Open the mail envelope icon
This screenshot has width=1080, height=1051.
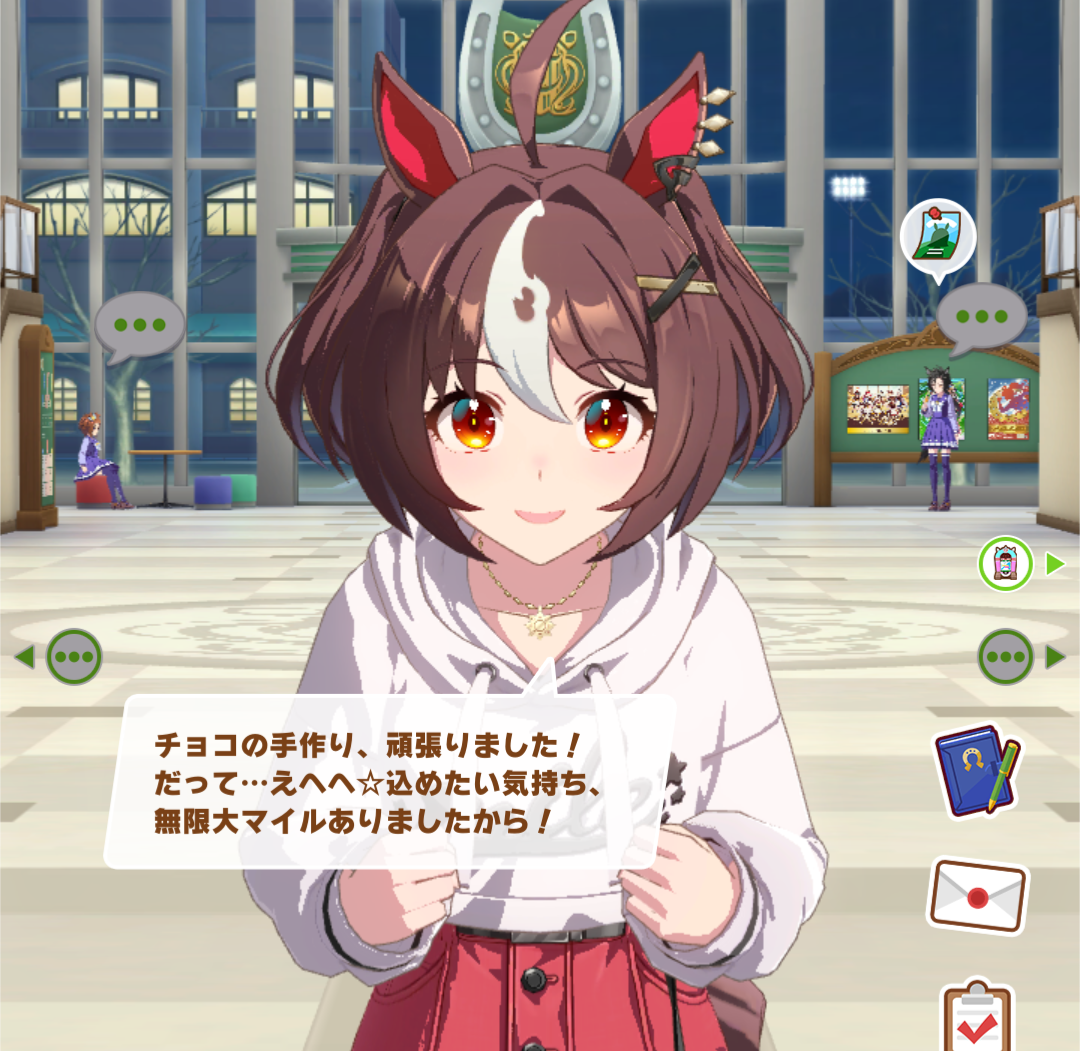pyautogui.click(x=978, y=896)
